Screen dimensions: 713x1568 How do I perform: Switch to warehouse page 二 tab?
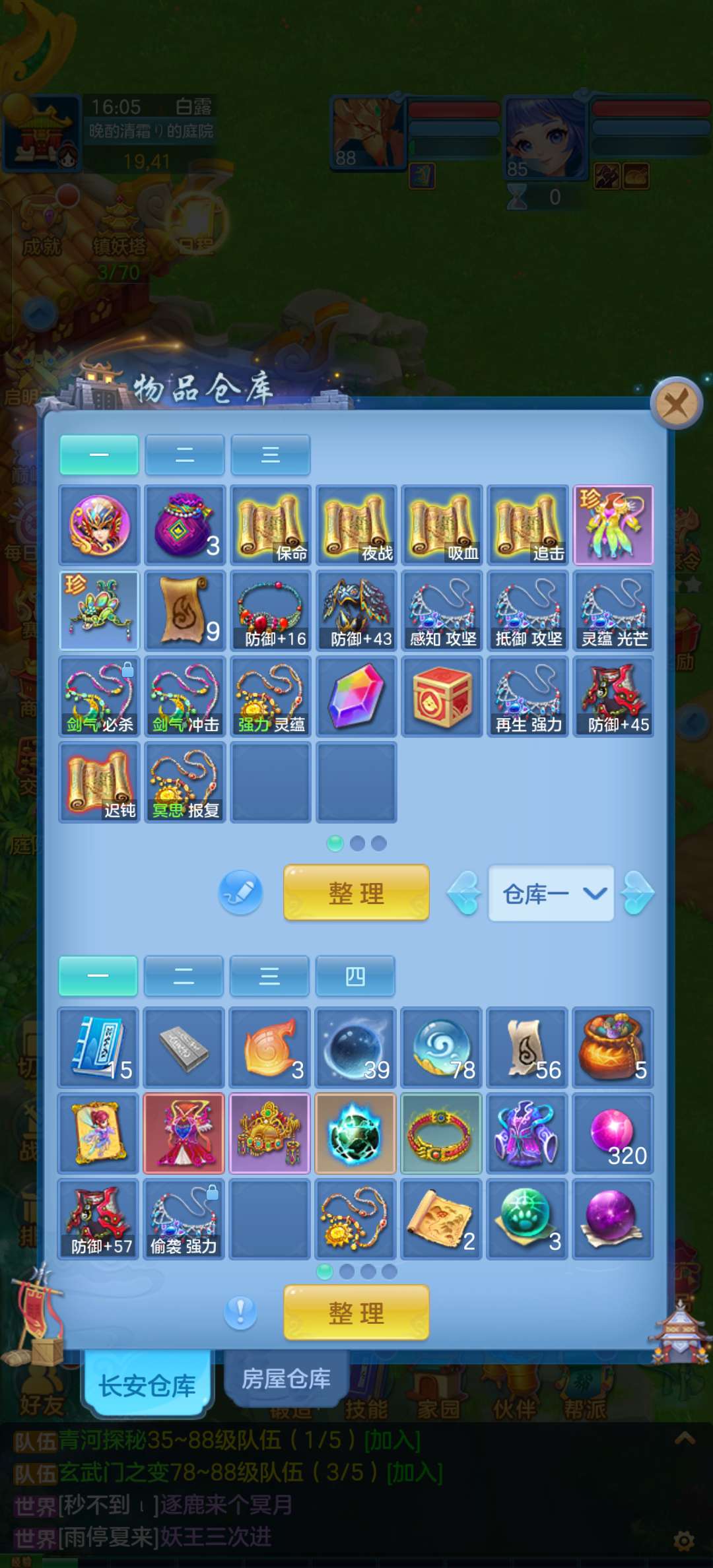pos(185,455)
